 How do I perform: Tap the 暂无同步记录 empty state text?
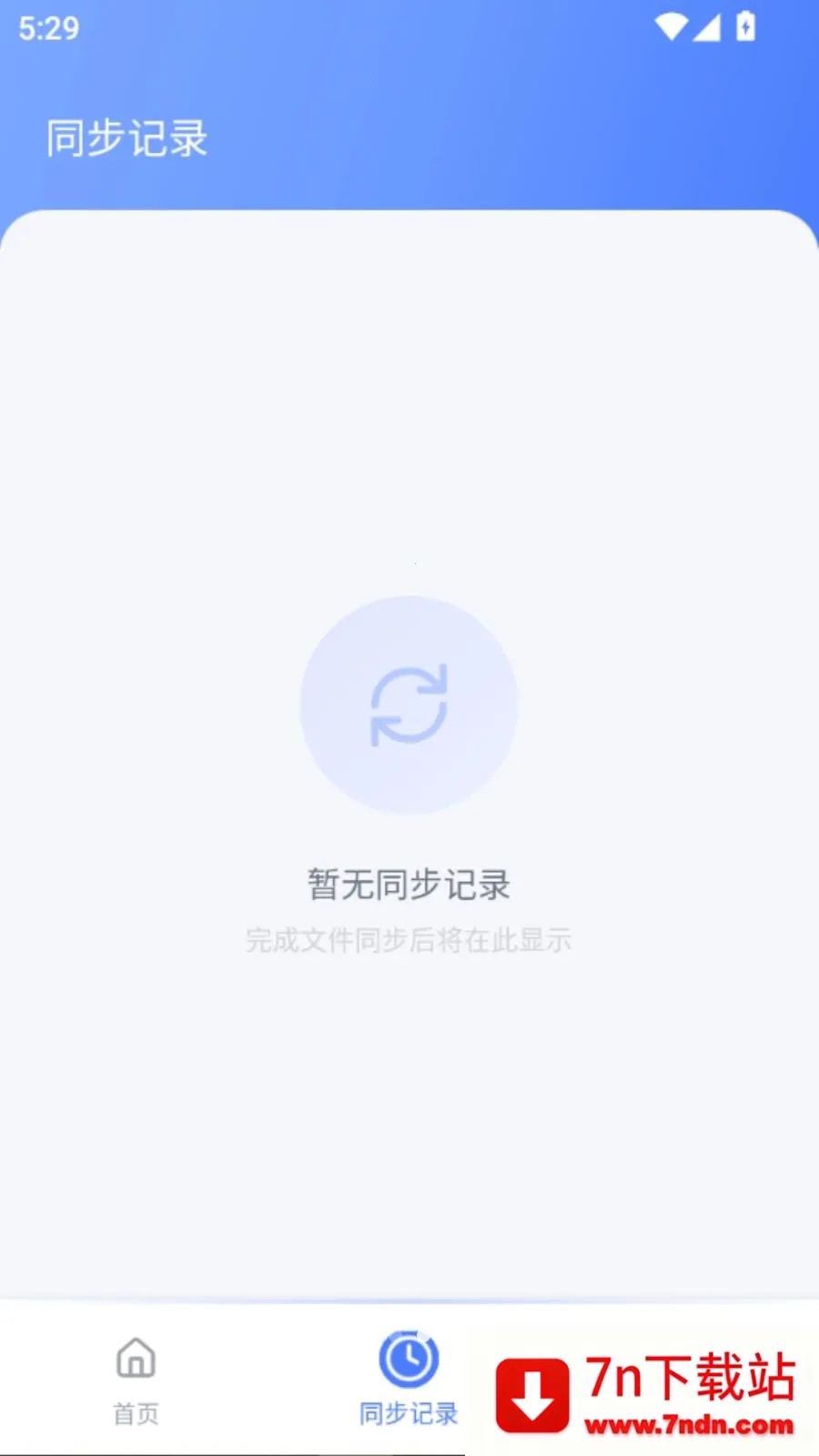[408, 884]
